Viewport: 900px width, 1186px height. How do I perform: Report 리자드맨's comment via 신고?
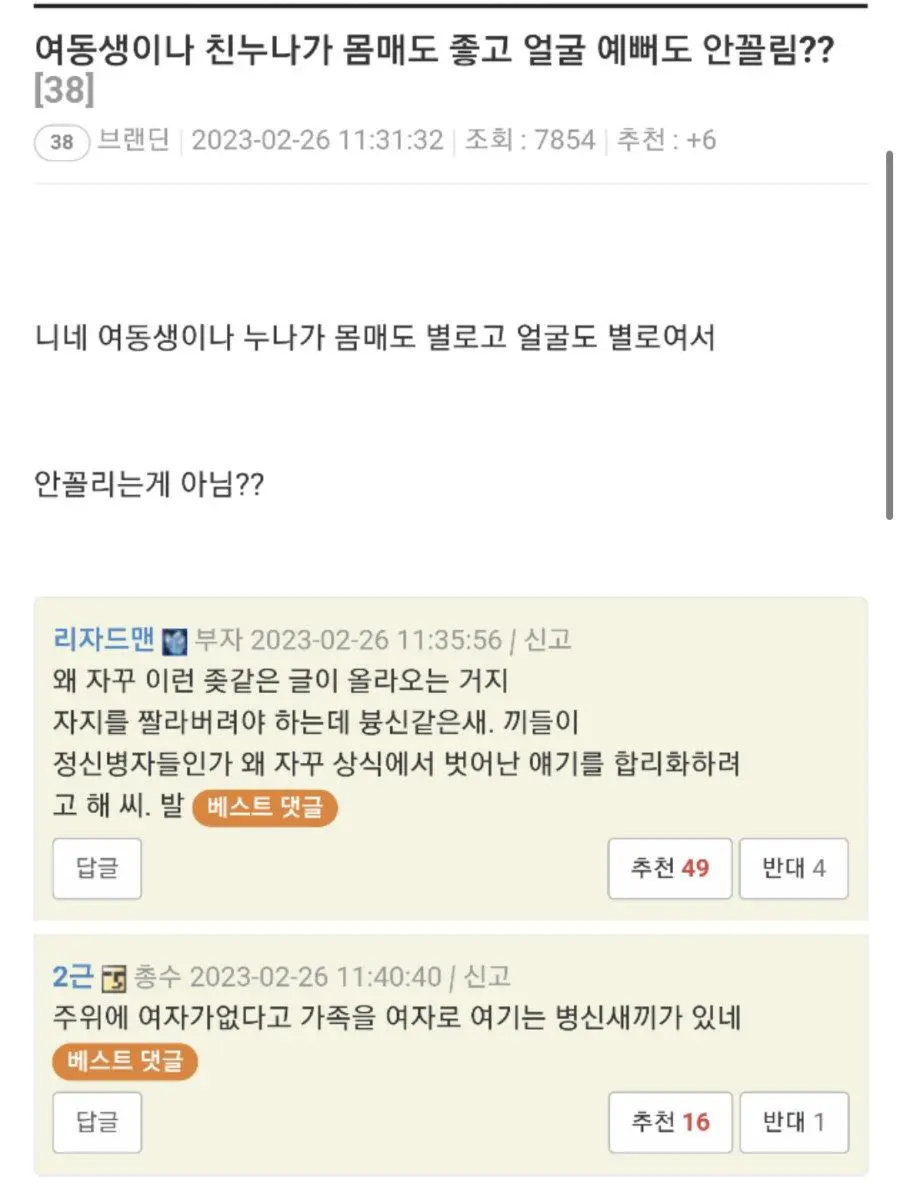click(x=548, y=640)
